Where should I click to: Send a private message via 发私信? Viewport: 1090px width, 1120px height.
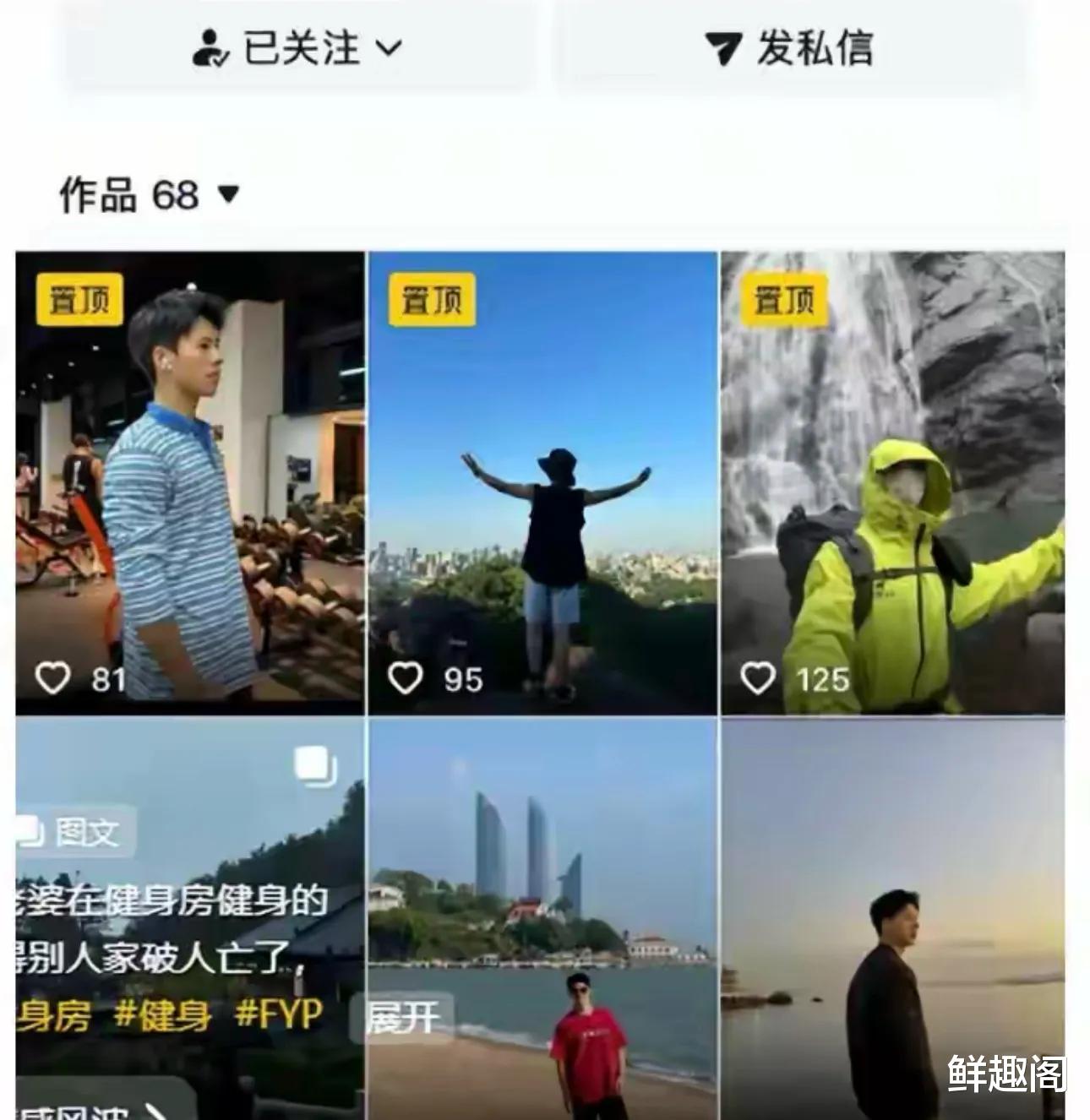[x=789, y=47]
